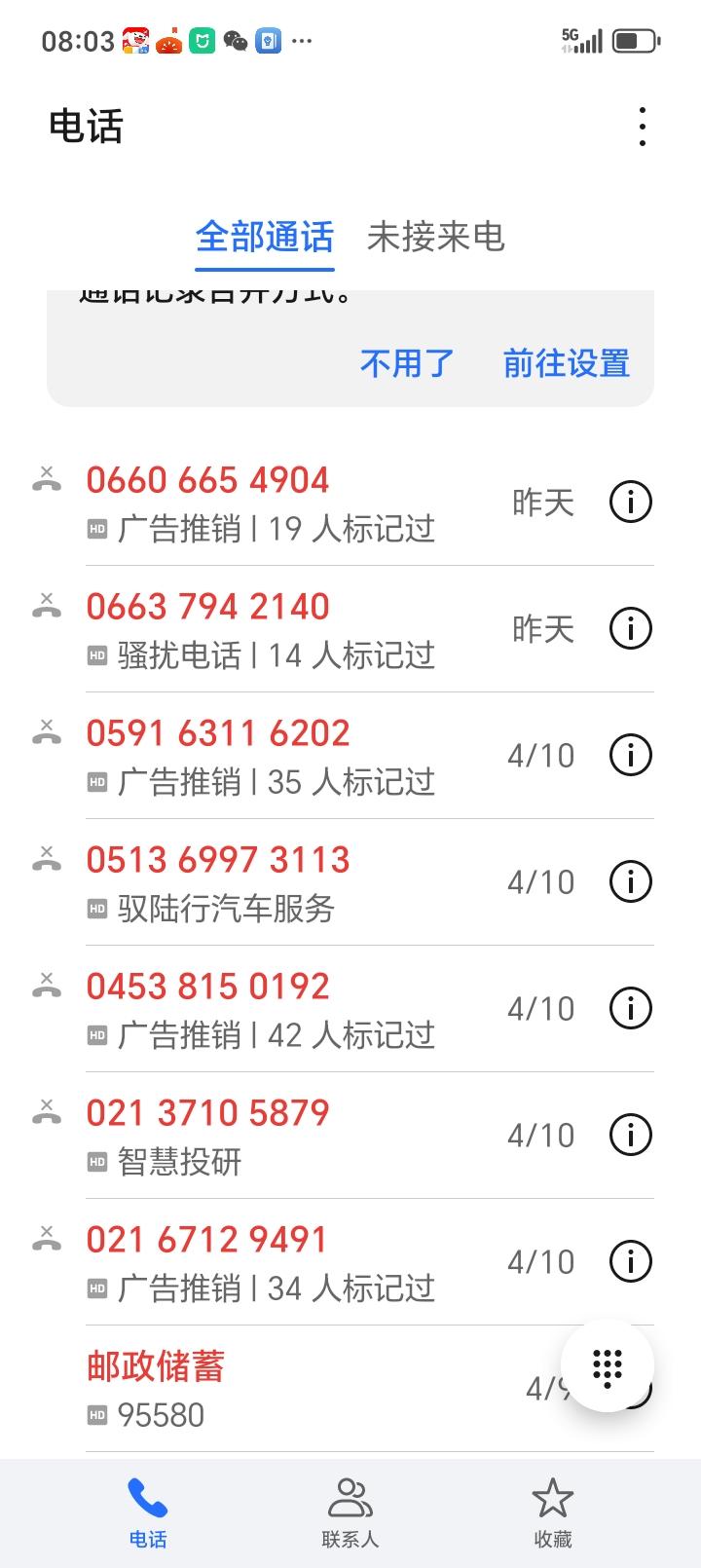Tap the WeChat icon in the status bar
Screen dimensions: 701x1568
pyautogui.click(x=234, y=40)
